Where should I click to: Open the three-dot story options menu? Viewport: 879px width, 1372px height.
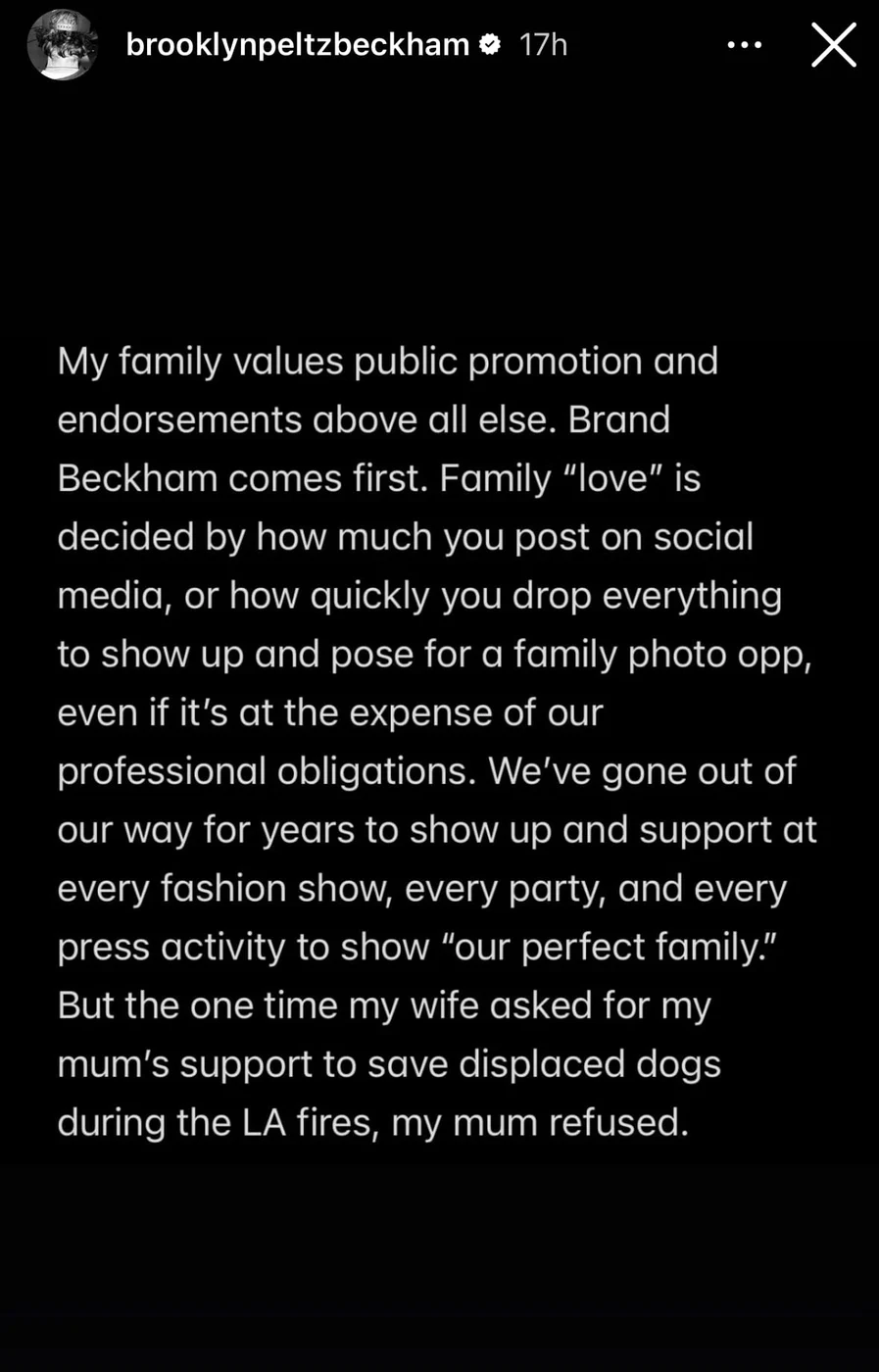[744, 45]
